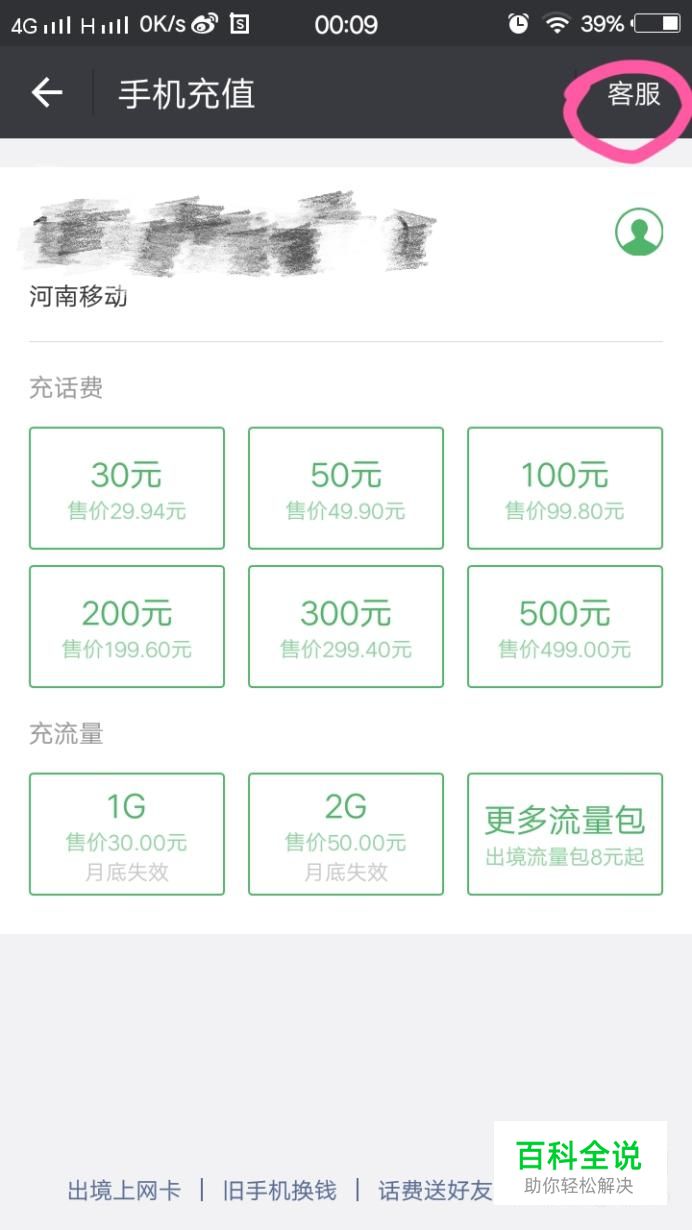
Task: Buy the 1G data package
Action: (127, 834)
